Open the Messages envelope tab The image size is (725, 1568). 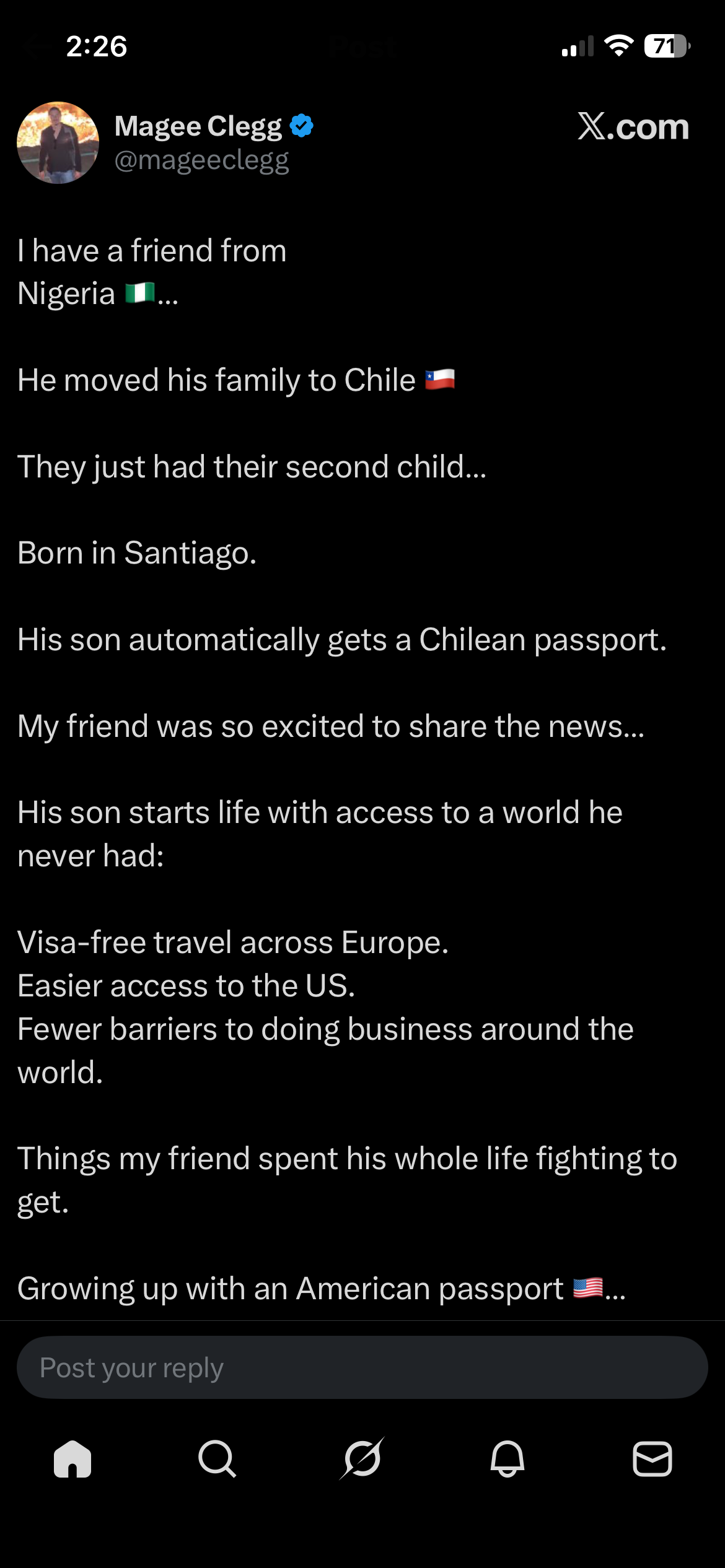pos(652,1459)
